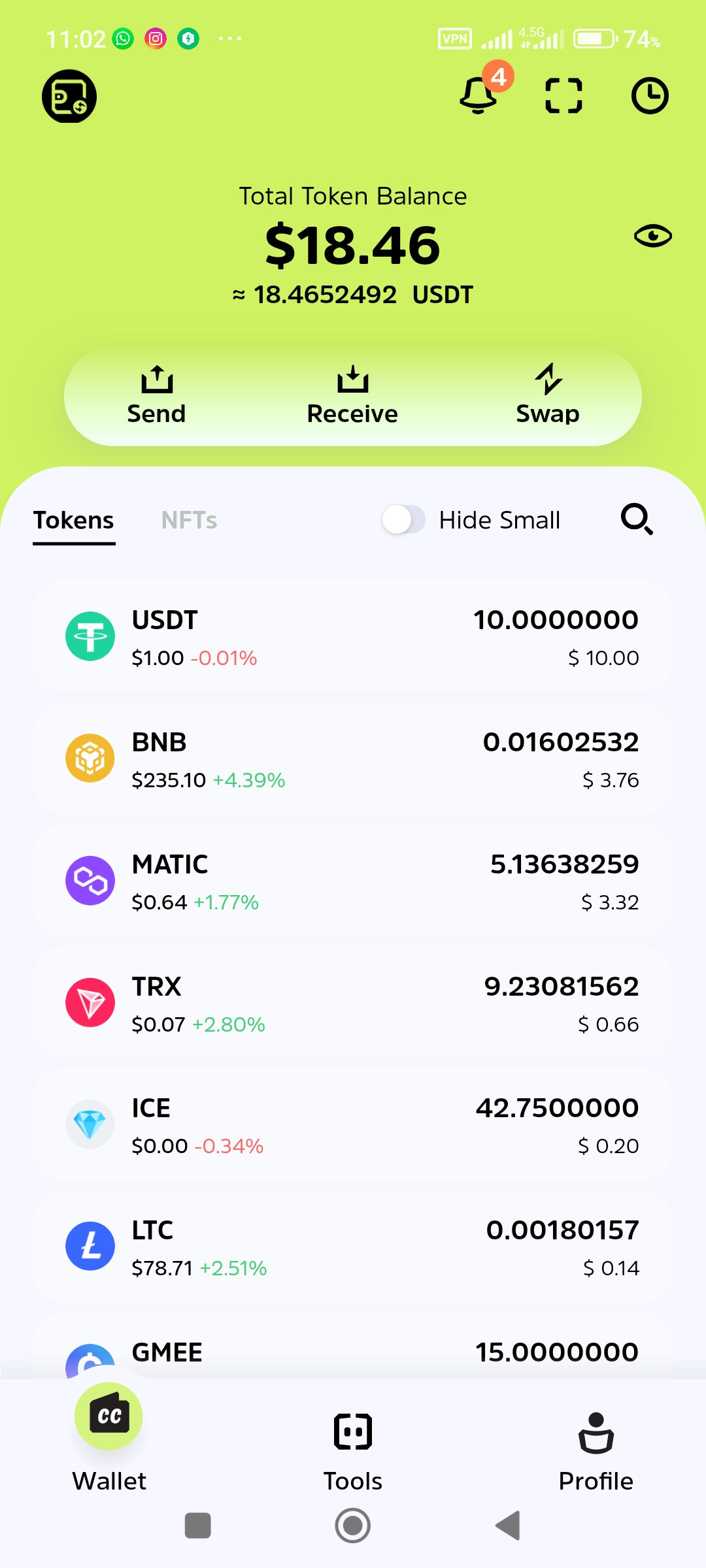Open the wallet switcher icon

tap(69, 96)
